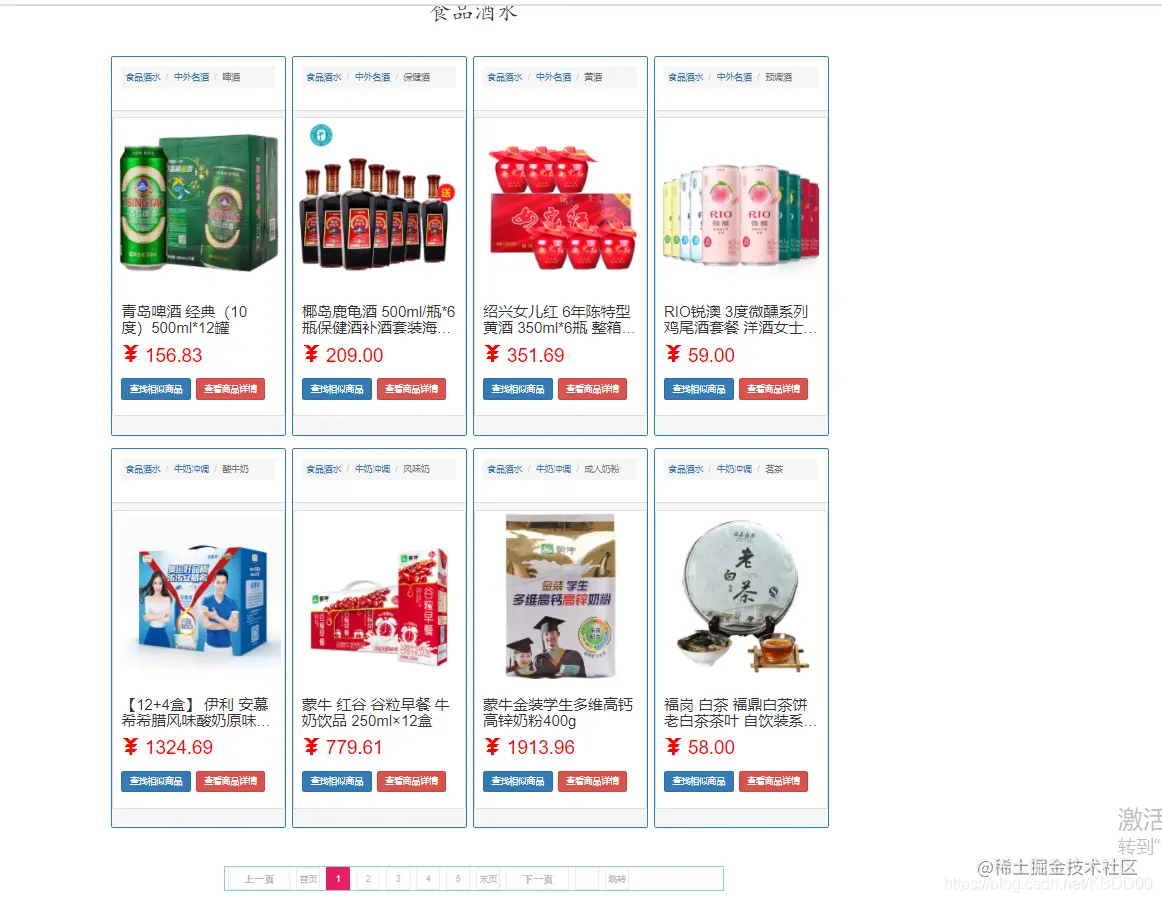The image size is (1162, 902).
Task: Open 牛奶冲调 breadcrumb on the 酸牛奶 card
Action: point(191,469)
